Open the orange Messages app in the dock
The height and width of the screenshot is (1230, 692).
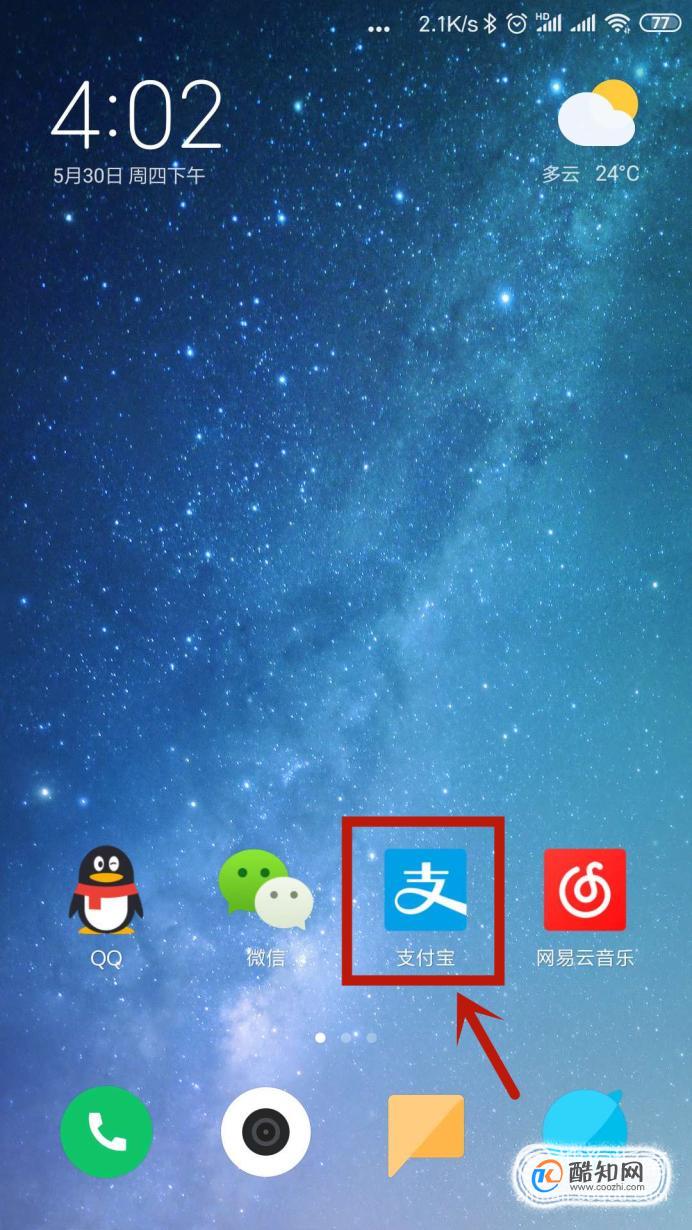[x=425, y=1131]
